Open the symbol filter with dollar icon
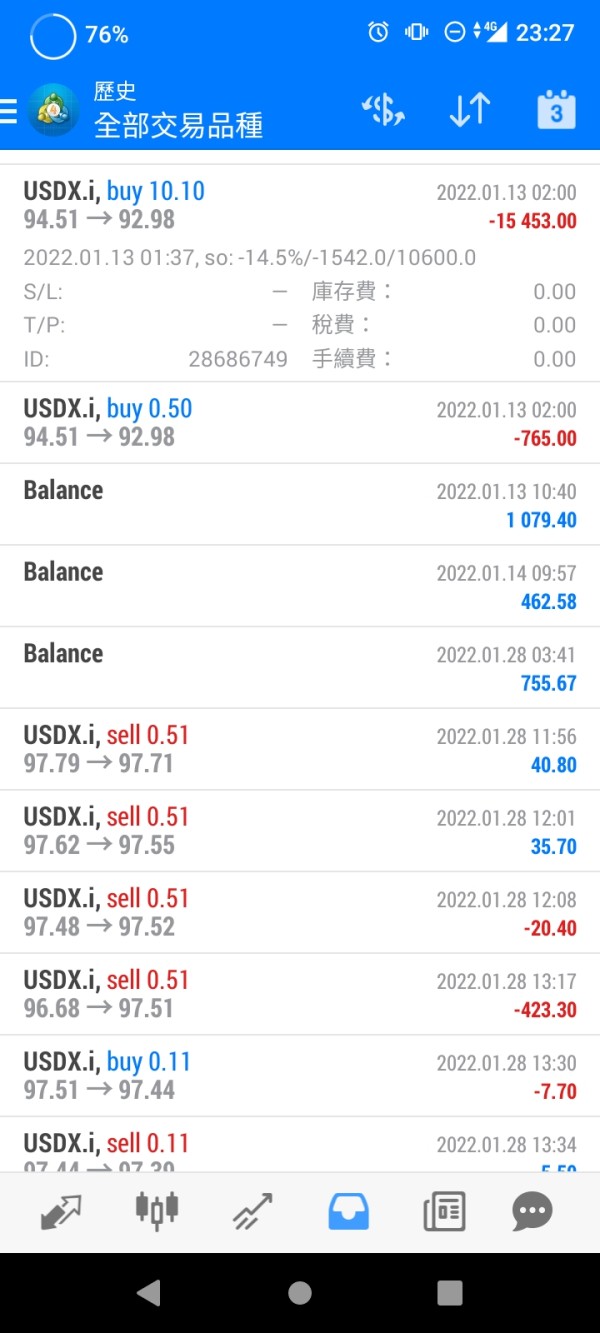 (x=383, y=111)
